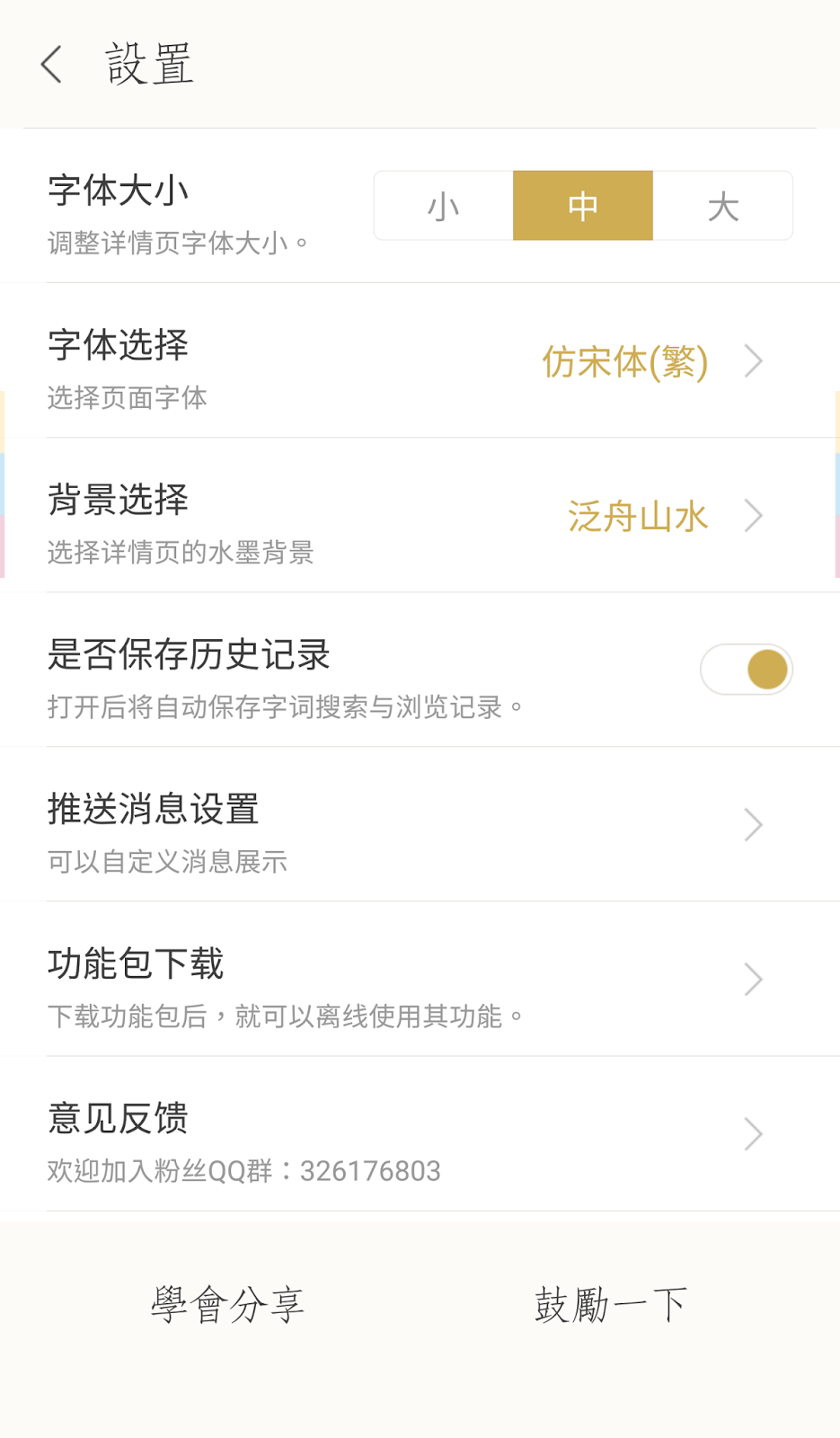Open the 功能包下载 page
This screenshot has height=1438, width=840.
pos(420,980)
